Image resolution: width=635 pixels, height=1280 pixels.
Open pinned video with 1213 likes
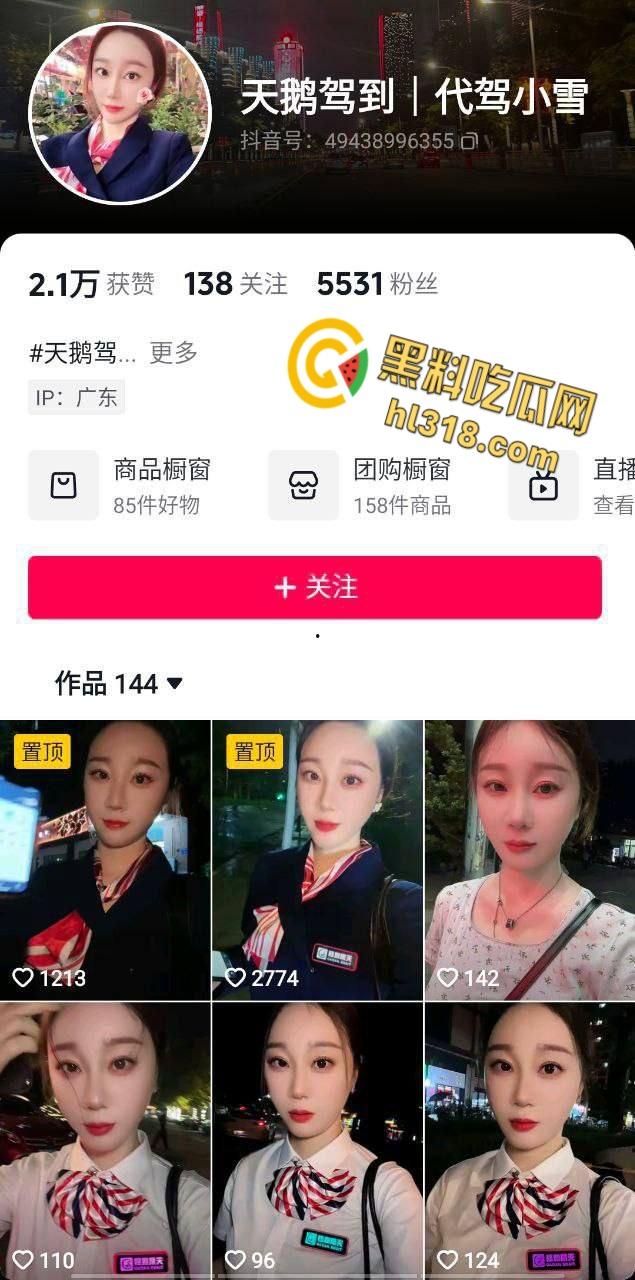pos(105,860)
